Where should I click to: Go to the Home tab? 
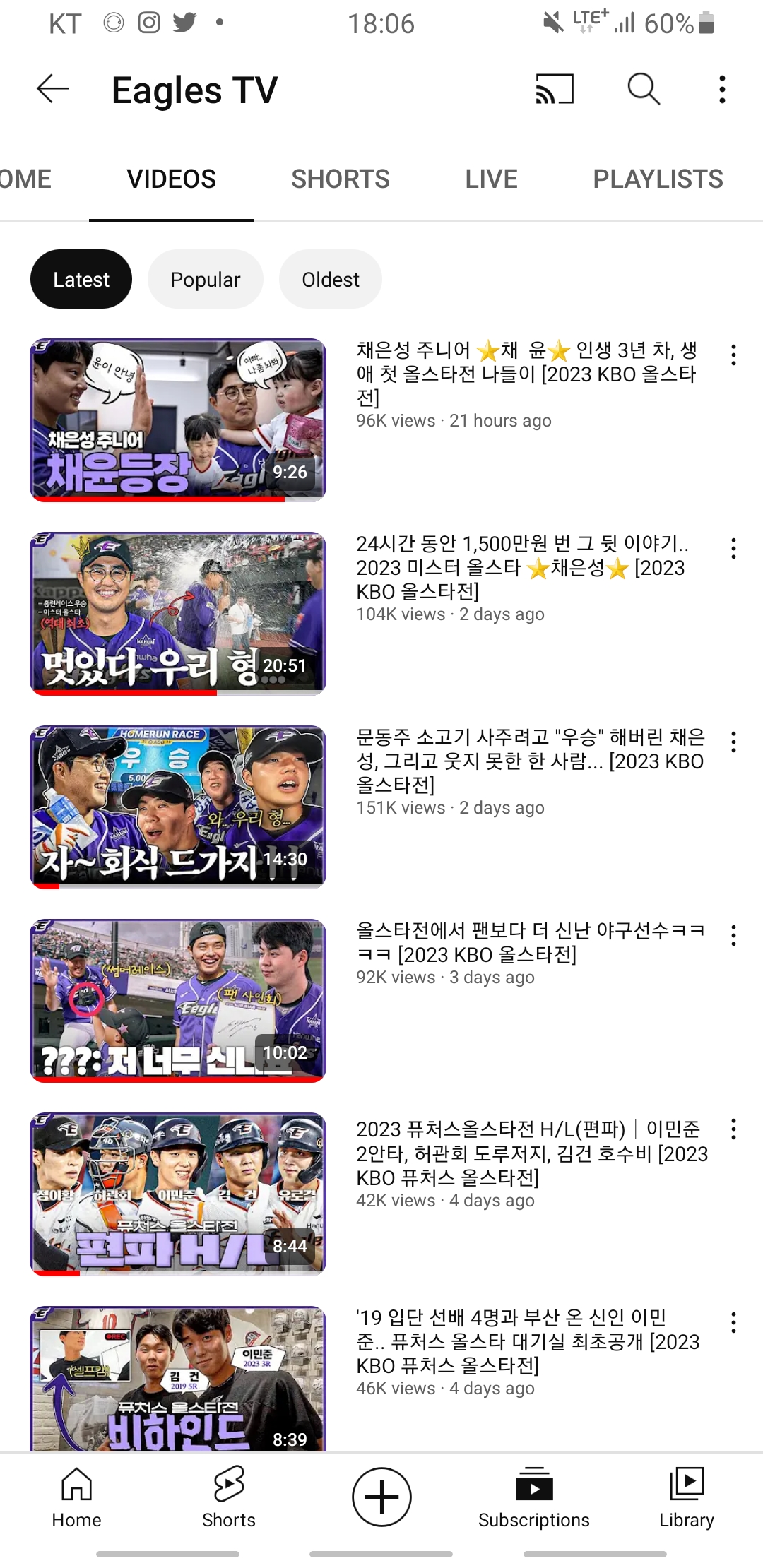tap(76, 1497)
